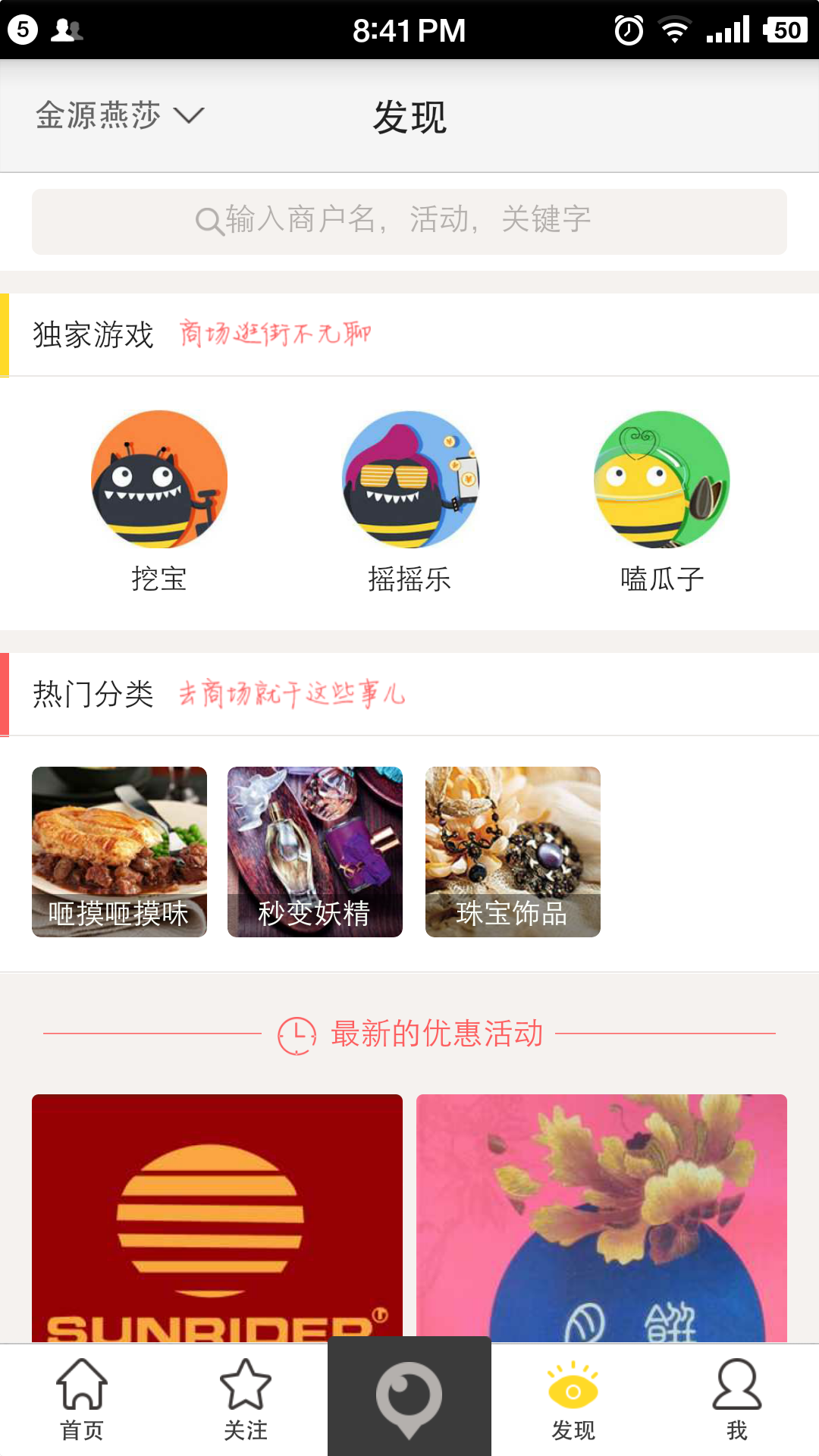Viewport: 819px width, 1456px height.
Task: Tap the search box for merchants and activities
Action: [409, 221]
